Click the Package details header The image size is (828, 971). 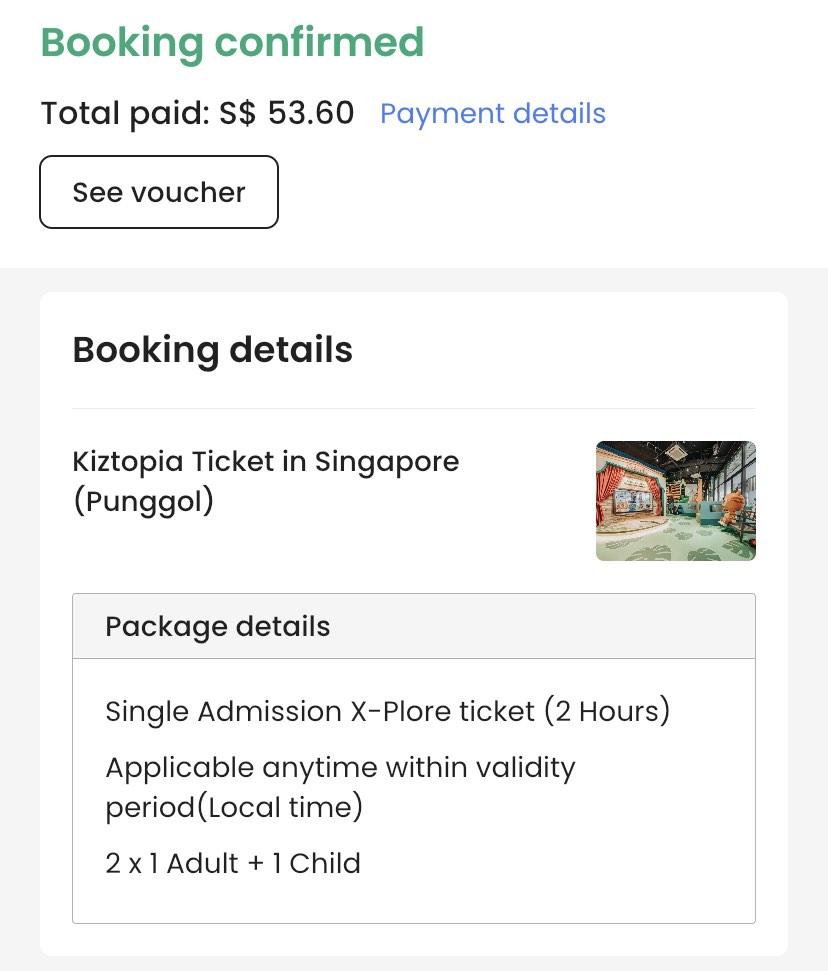[217, 626]
